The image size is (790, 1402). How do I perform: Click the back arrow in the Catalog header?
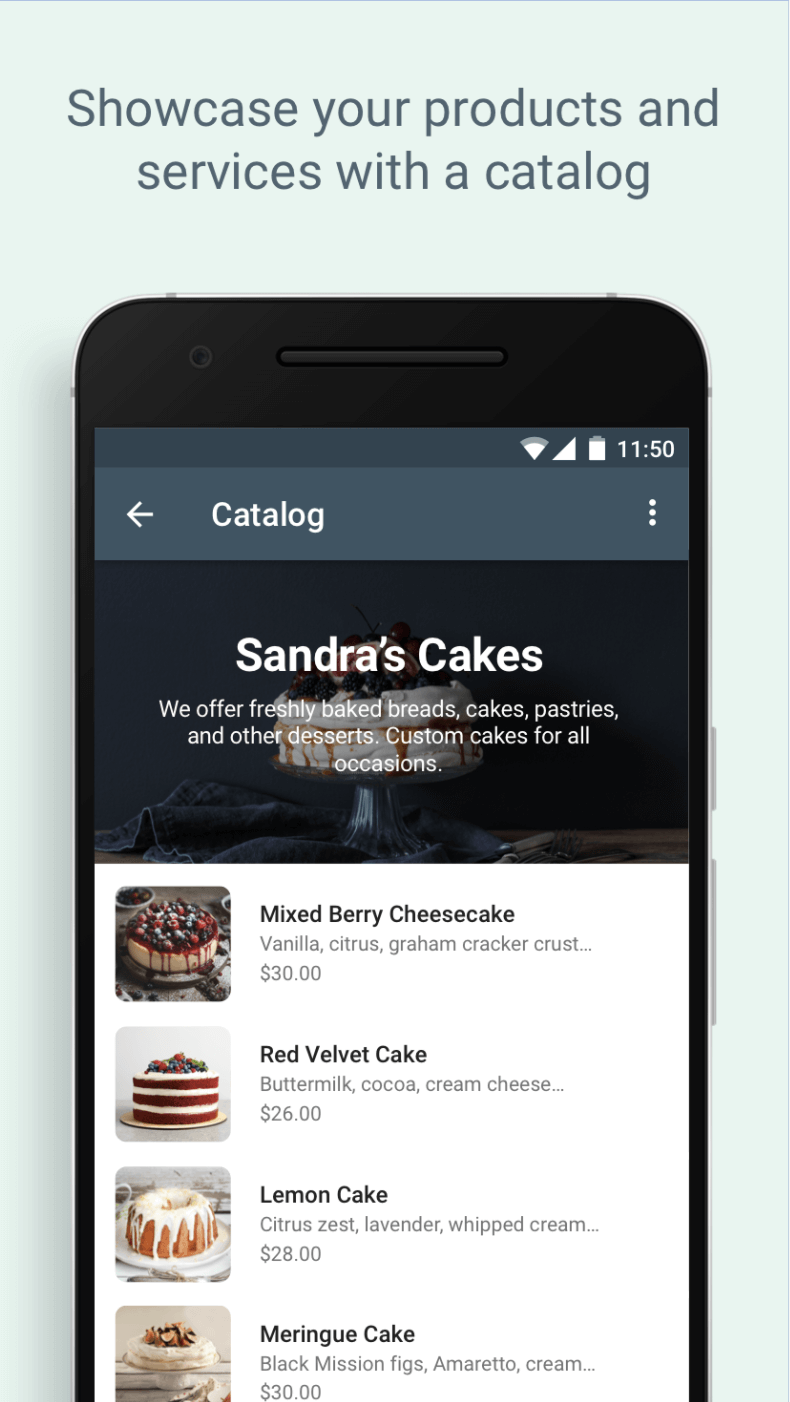[x=139, y=514]
